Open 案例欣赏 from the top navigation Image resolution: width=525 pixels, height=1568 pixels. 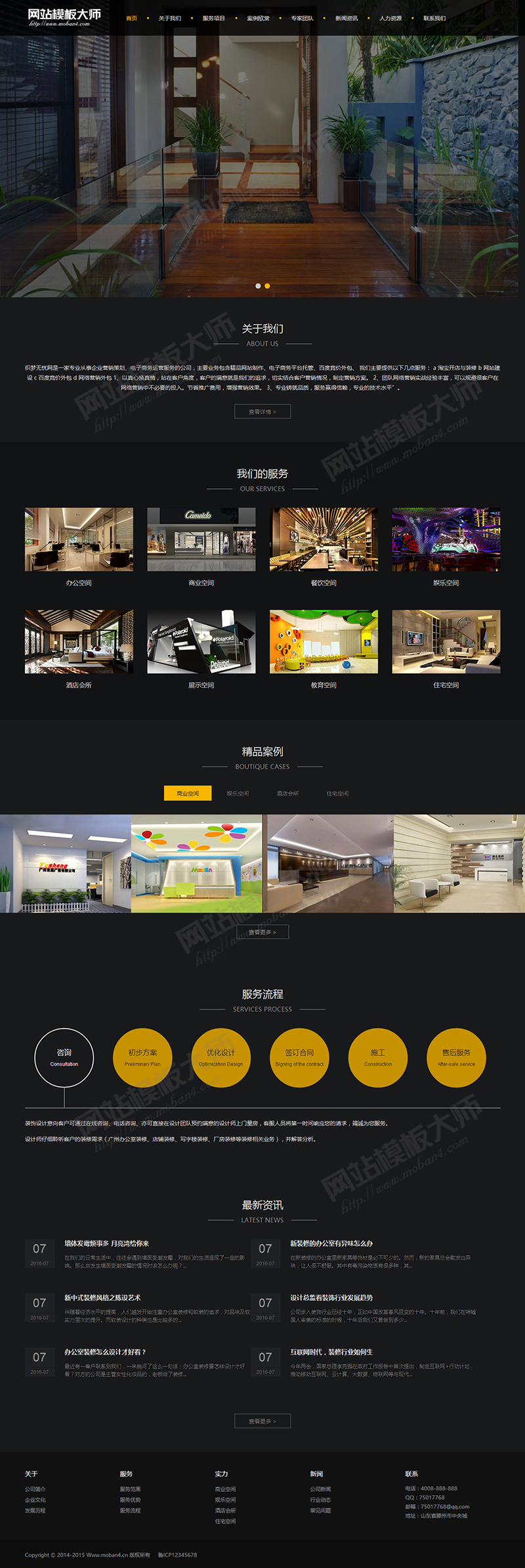point(258,18)
